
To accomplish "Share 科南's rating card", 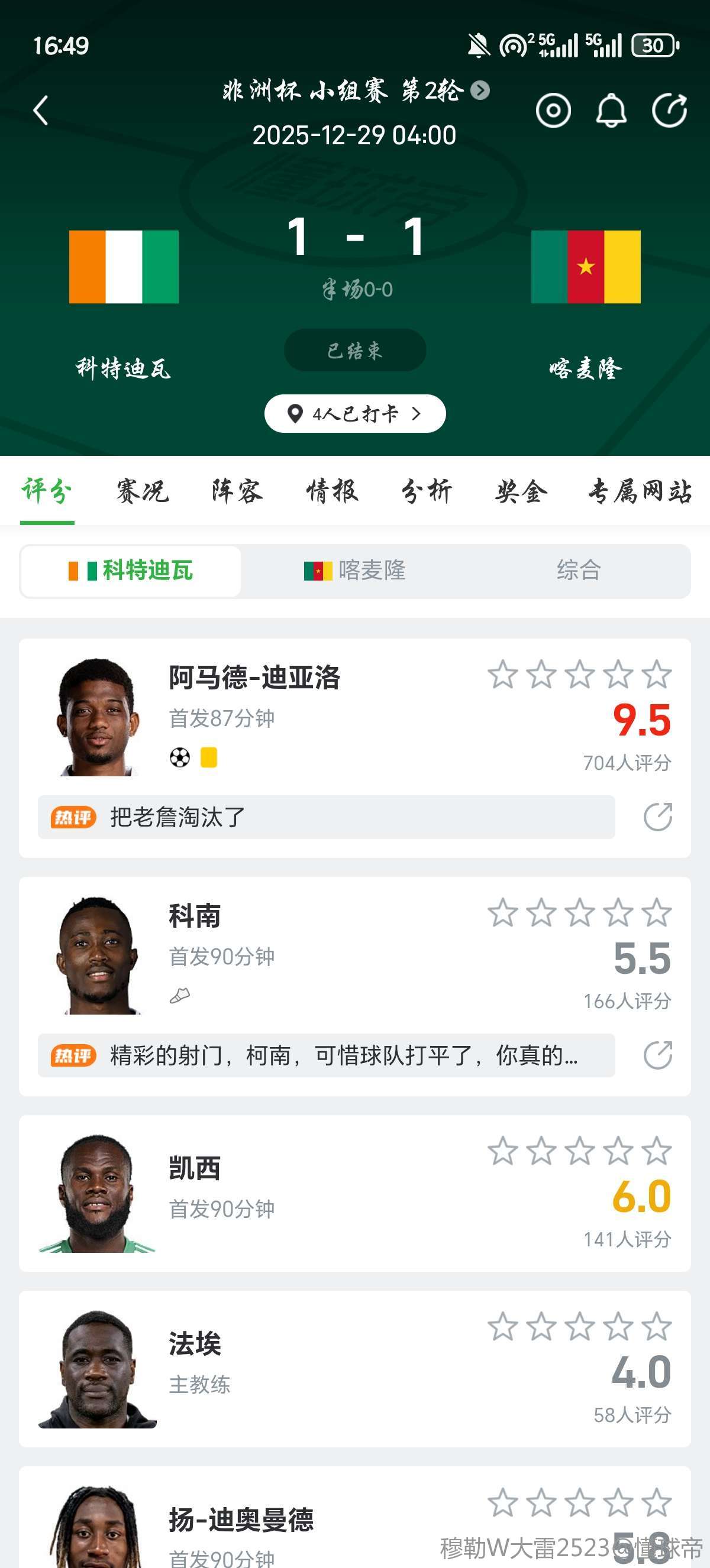I will coord(657,1055).
